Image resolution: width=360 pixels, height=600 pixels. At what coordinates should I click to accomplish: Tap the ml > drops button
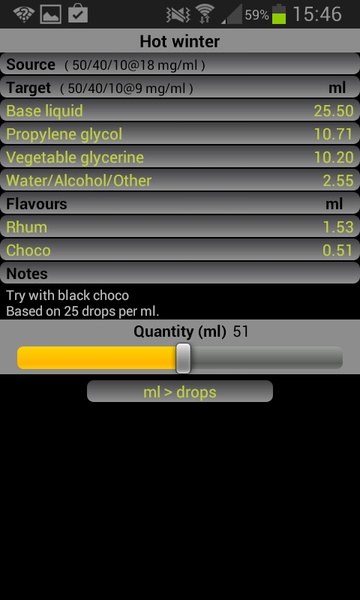pos(180,391)
